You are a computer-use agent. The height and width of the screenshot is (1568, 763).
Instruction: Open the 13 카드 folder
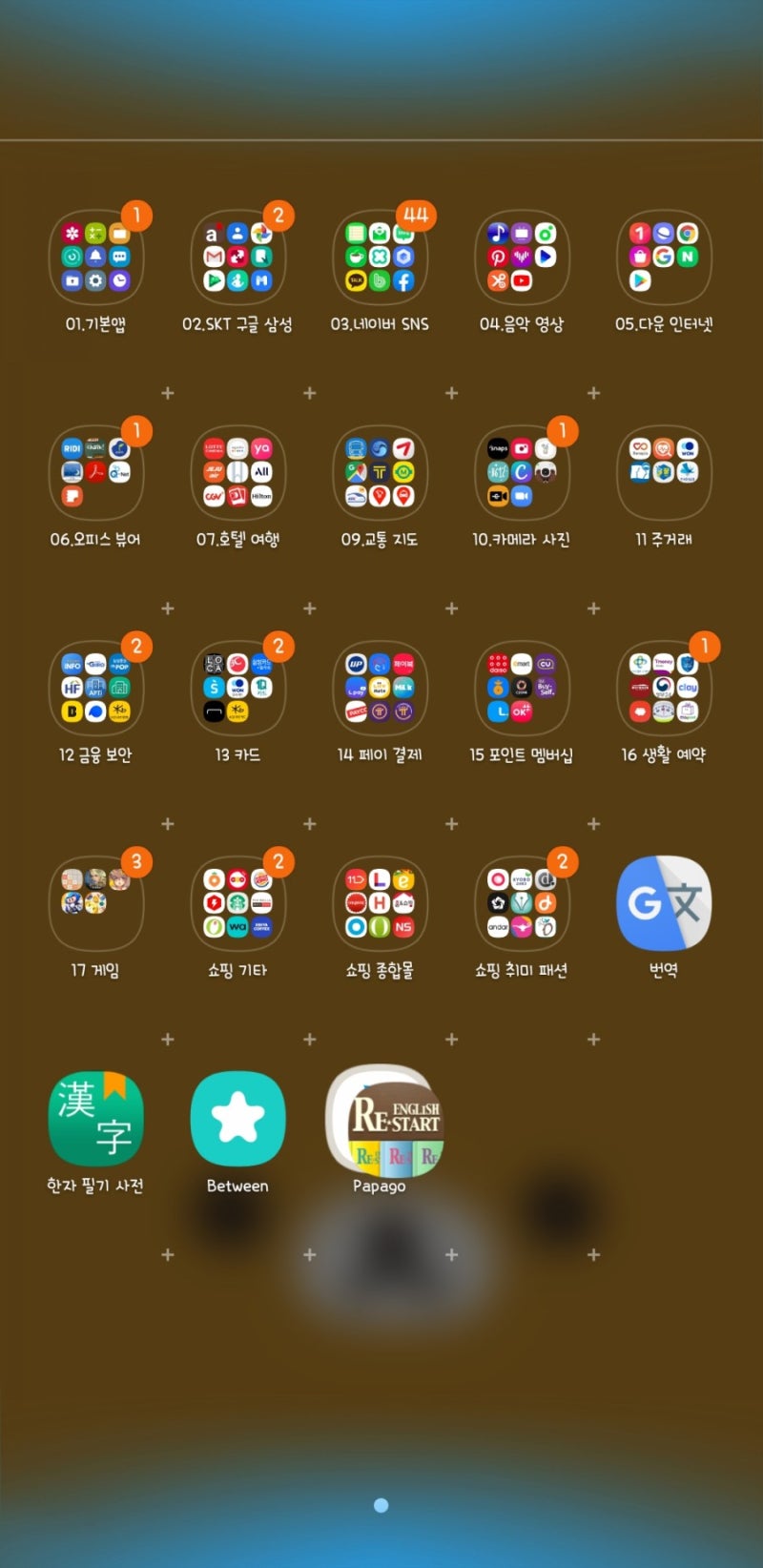click(x=237, y=689)
